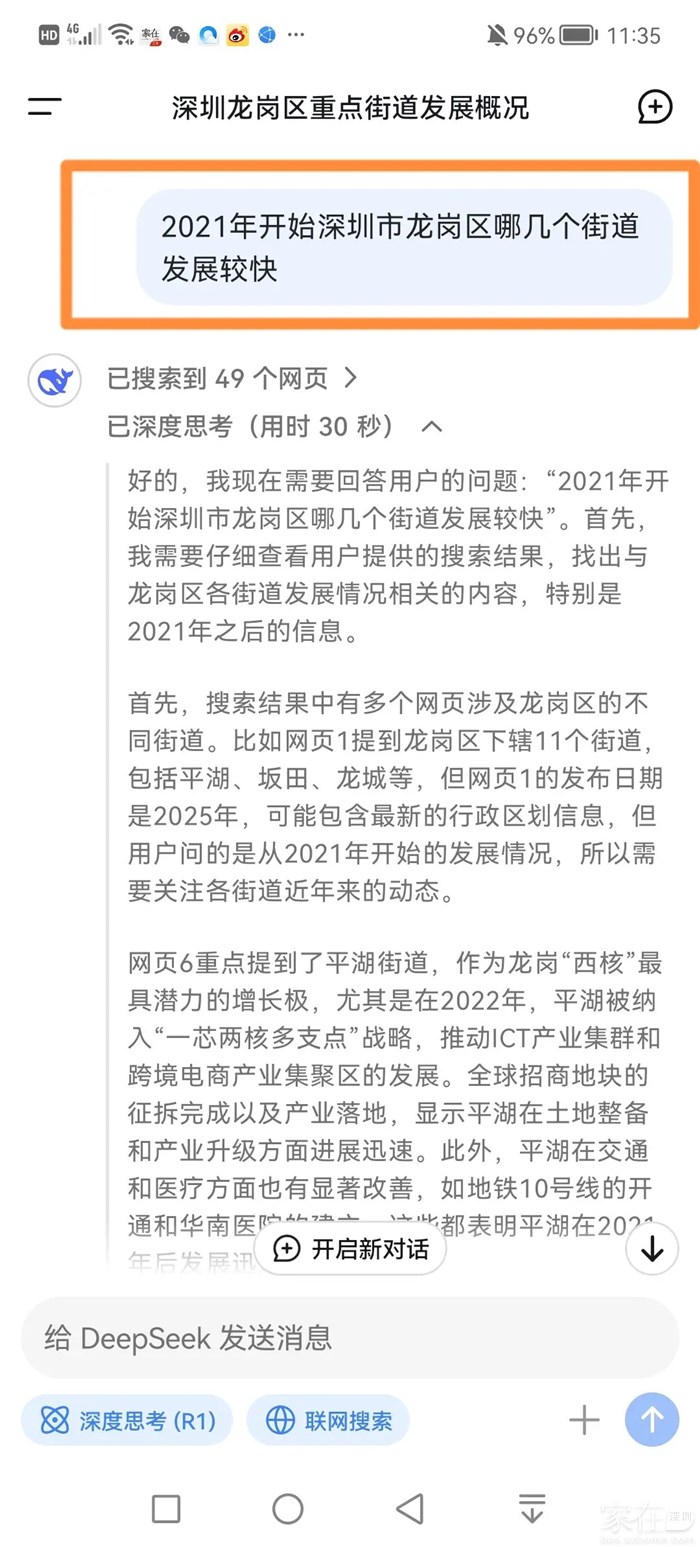Start a new chat from top bar

[x=654, y=107]
